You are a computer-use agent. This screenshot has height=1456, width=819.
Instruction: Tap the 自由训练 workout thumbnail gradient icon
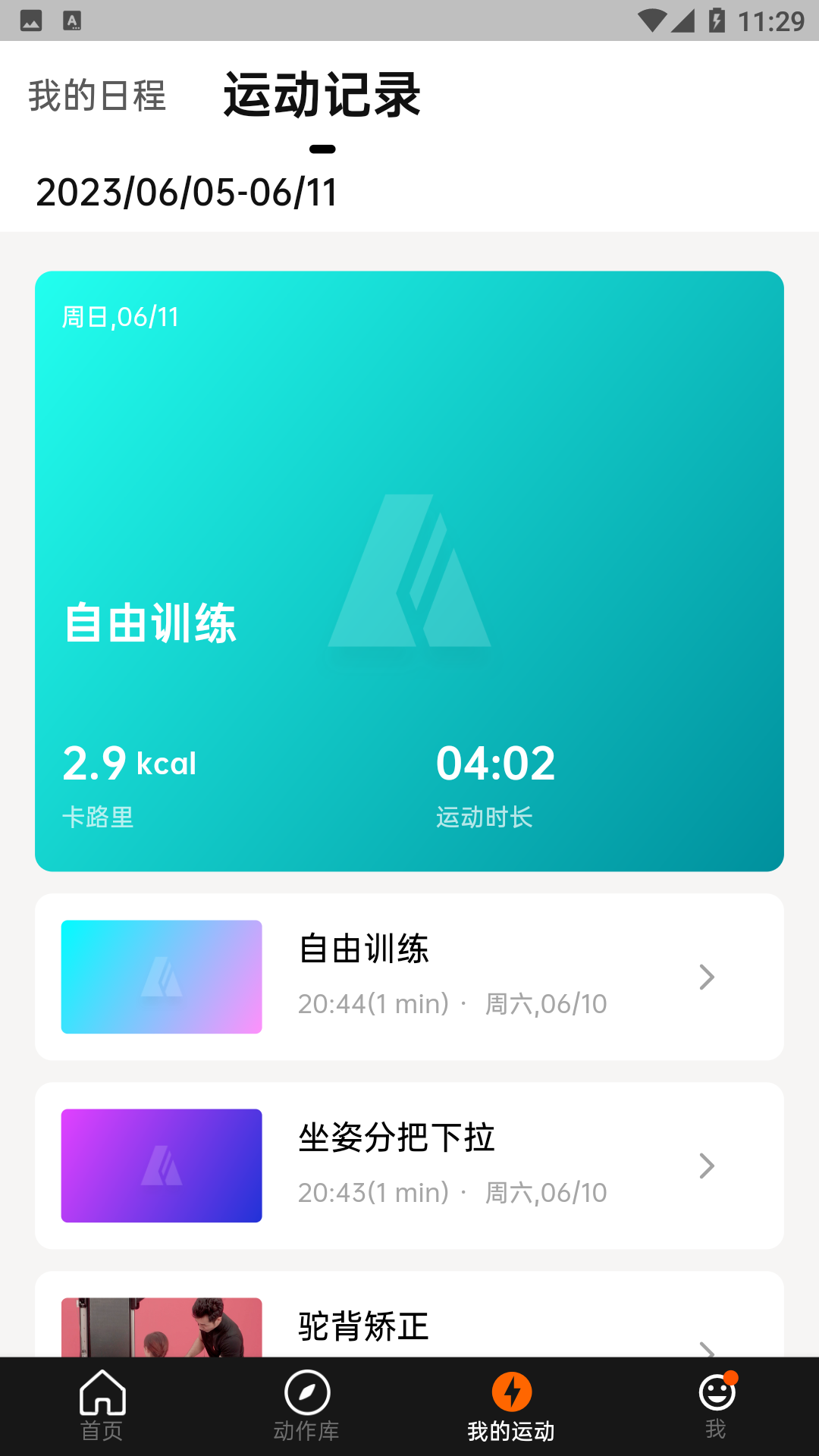click(x=161, y=977)
